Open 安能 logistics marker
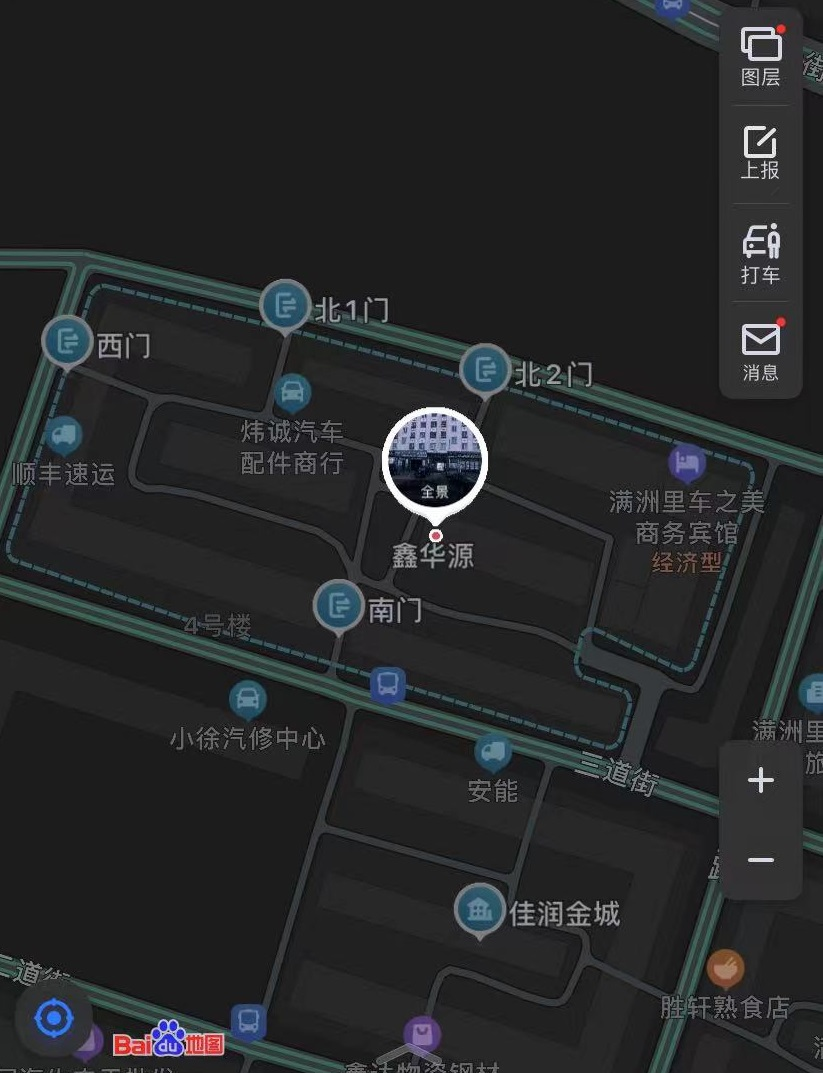Image resolution: width=823 pixels, height=1073 pixels. click(x=492, y=752)
